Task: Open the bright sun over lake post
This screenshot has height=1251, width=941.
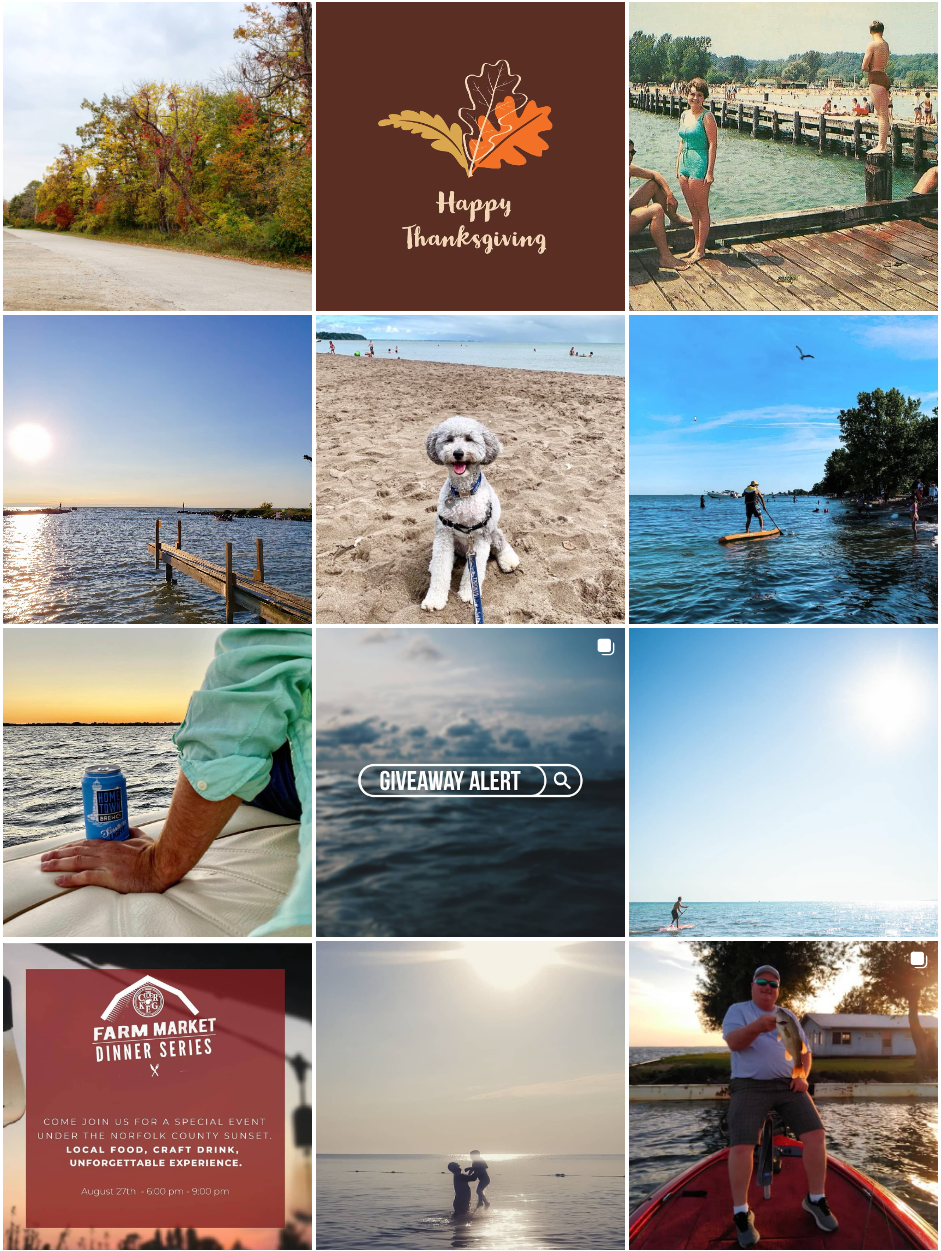Action: coord(783,782)
